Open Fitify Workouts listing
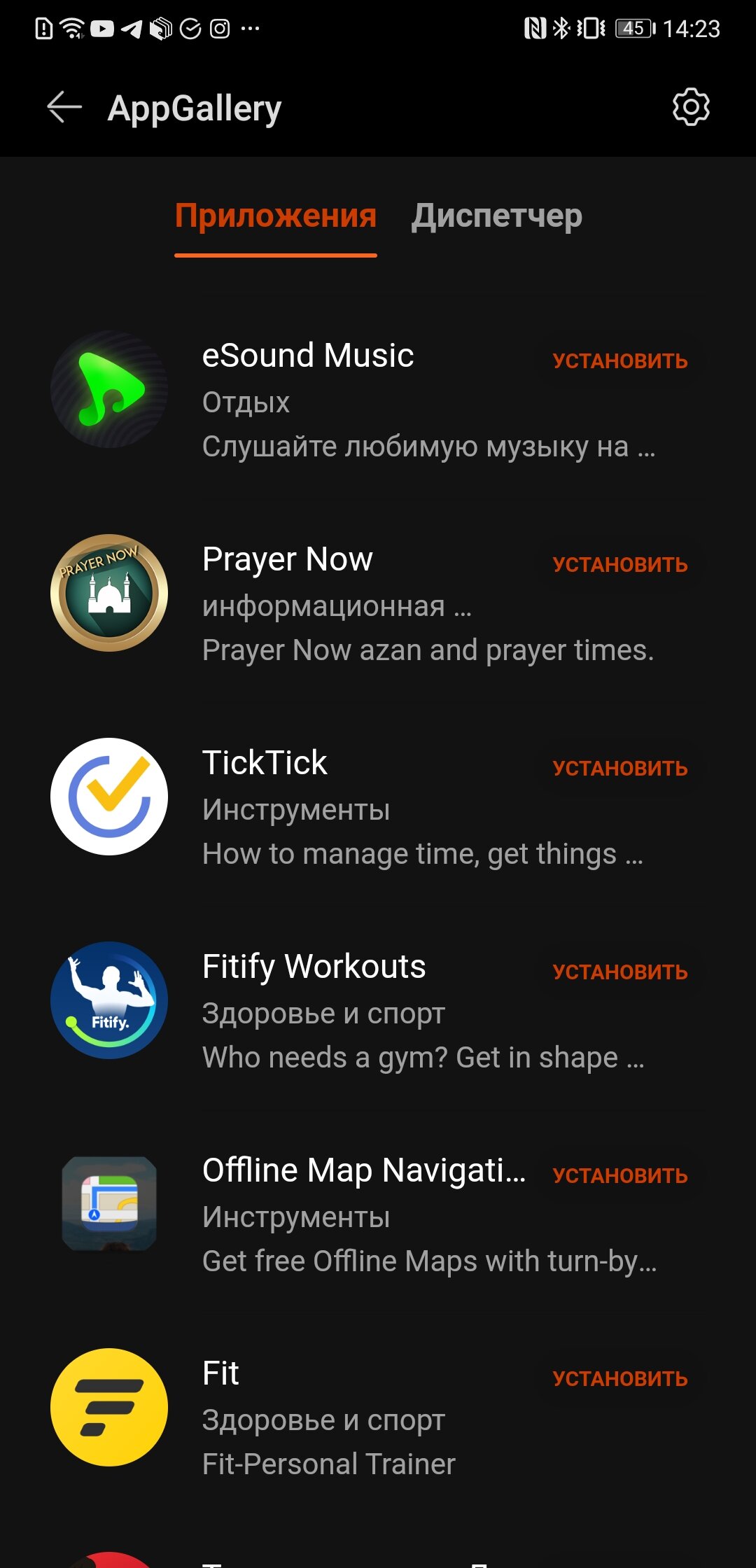 (294, 1010)
